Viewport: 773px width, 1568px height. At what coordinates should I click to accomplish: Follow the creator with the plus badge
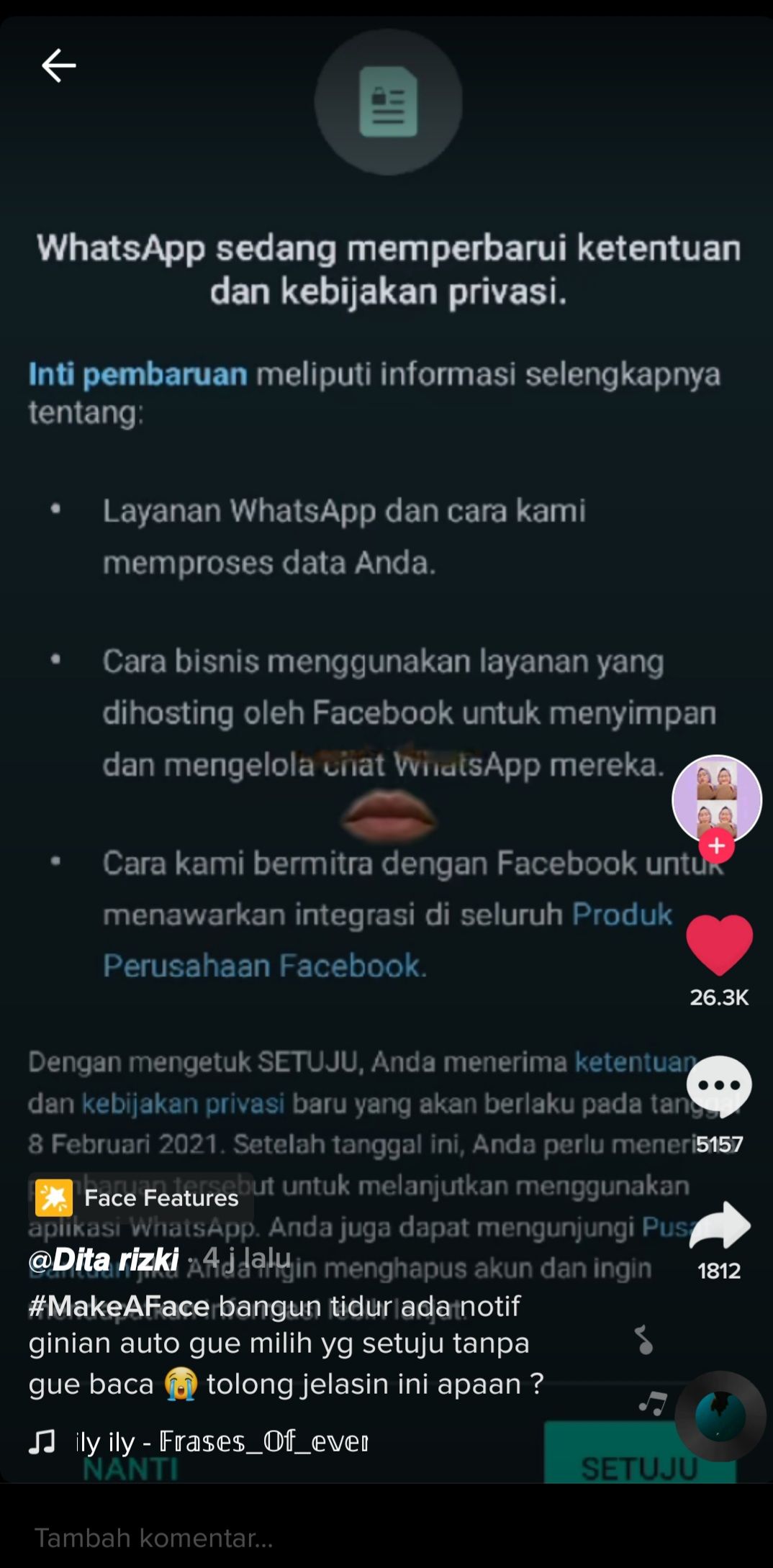pyautogui.click(x=716, y=846)
